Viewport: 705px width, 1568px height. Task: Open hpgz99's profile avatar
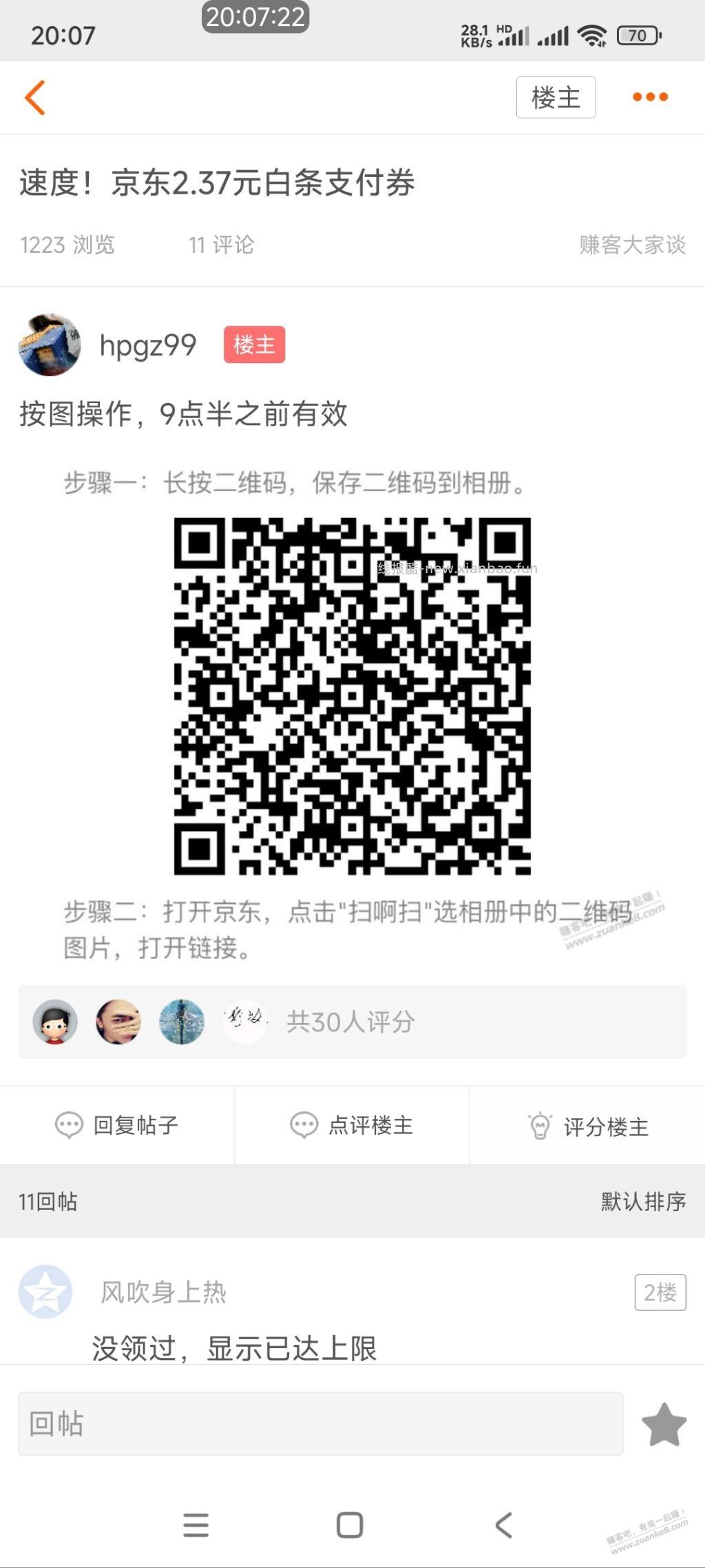pos(49,344)
